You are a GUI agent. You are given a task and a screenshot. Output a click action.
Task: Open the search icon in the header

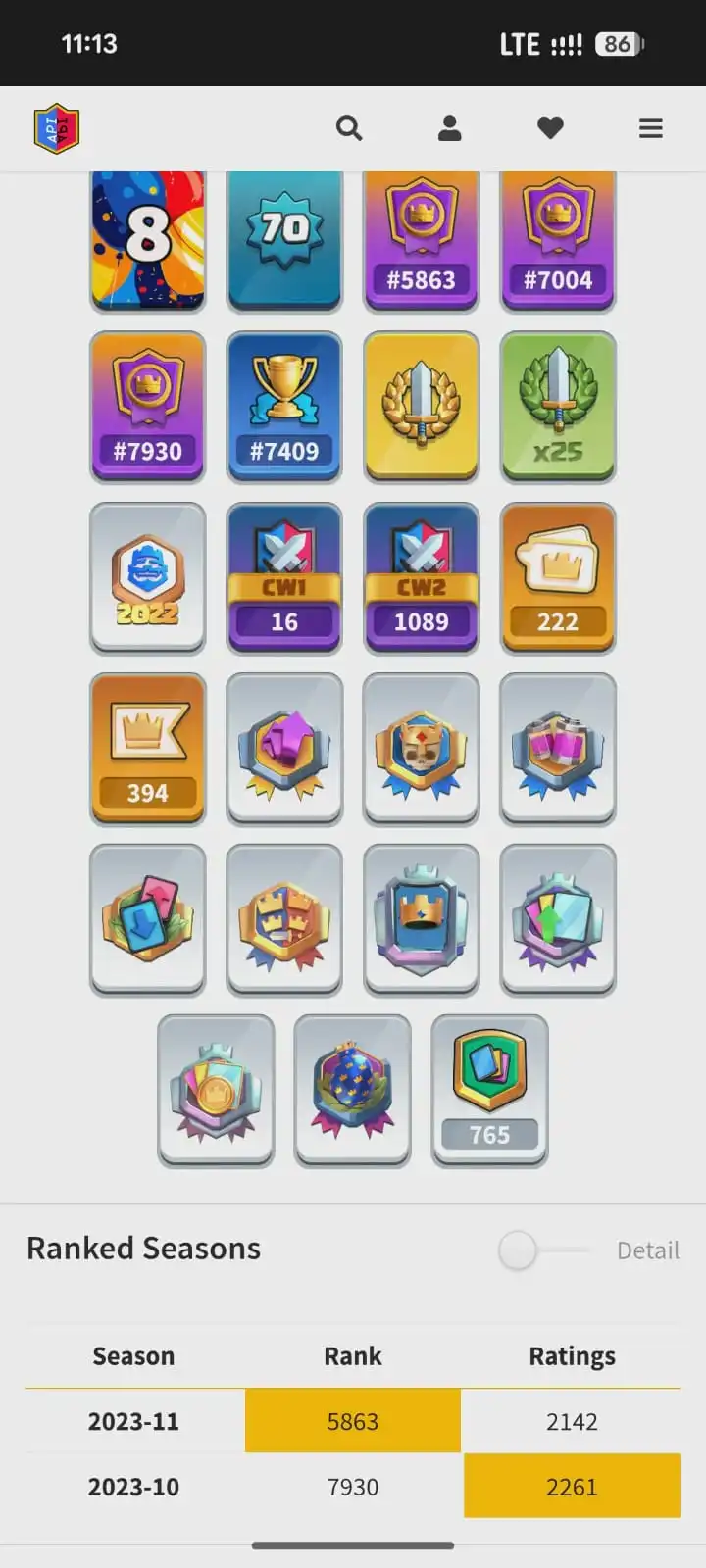pos(349,128)
